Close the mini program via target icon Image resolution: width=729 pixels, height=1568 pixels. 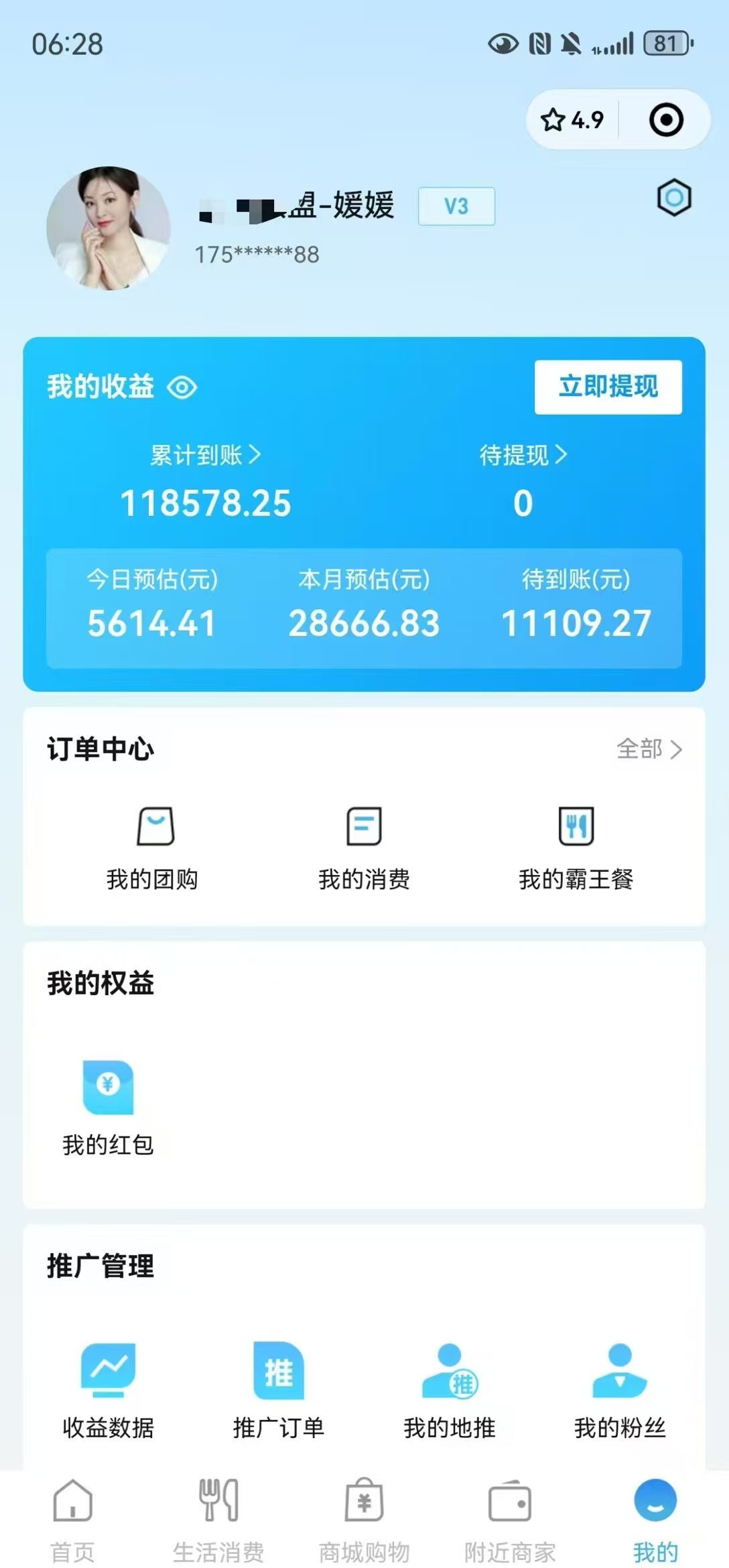666,120
